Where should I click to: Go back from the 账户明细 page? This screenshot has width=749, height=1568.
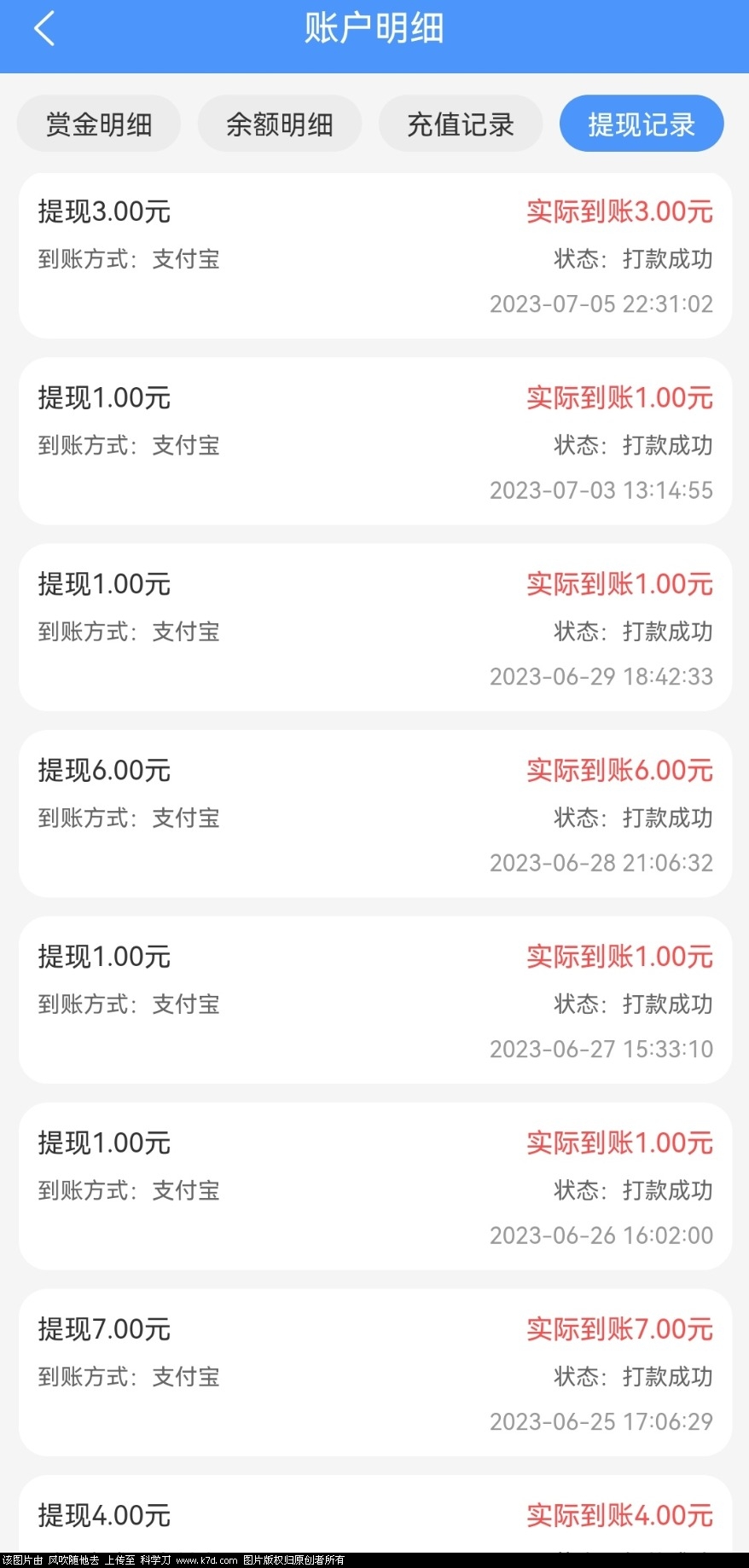[x=44, y=29]
